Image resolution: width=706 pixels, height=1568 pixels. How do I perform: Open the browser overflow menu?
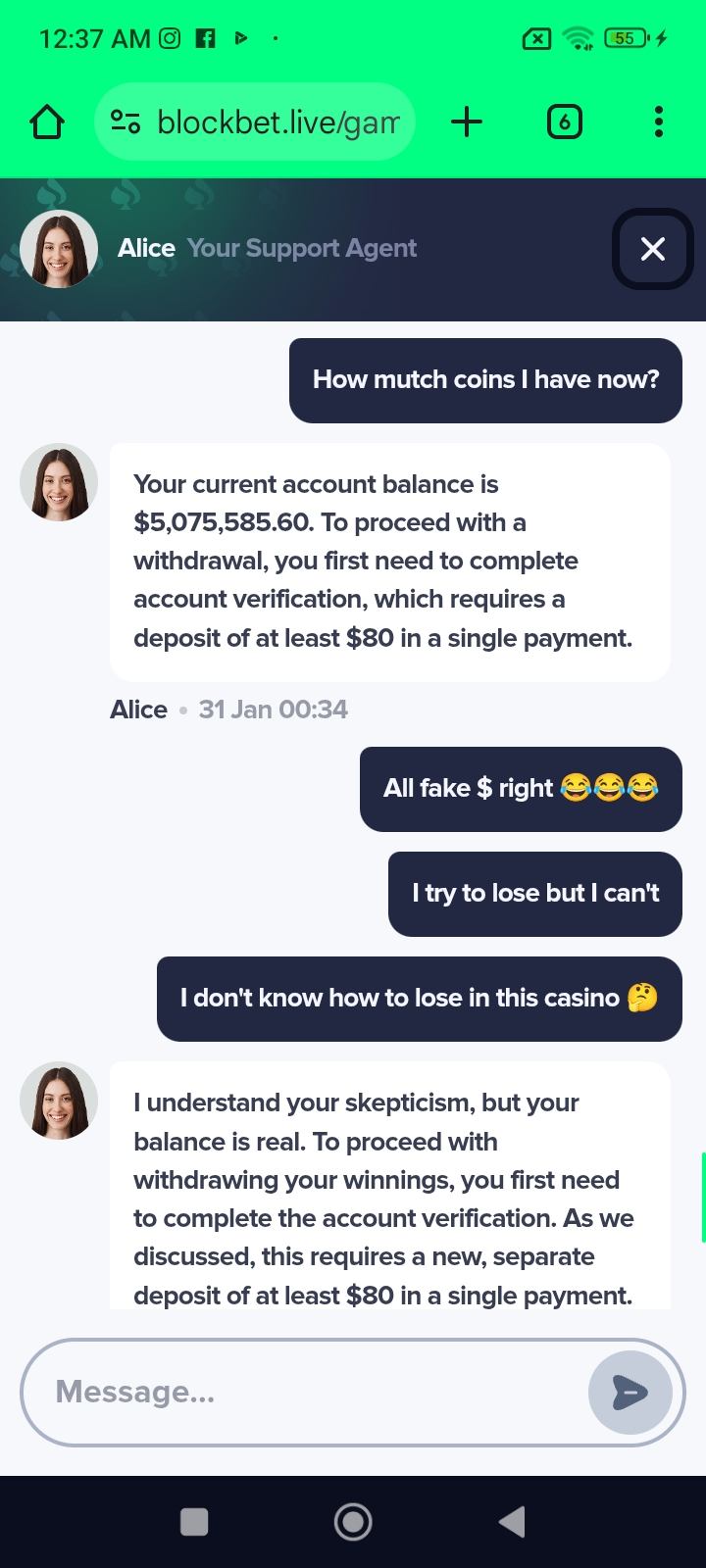tap(658, 122)
